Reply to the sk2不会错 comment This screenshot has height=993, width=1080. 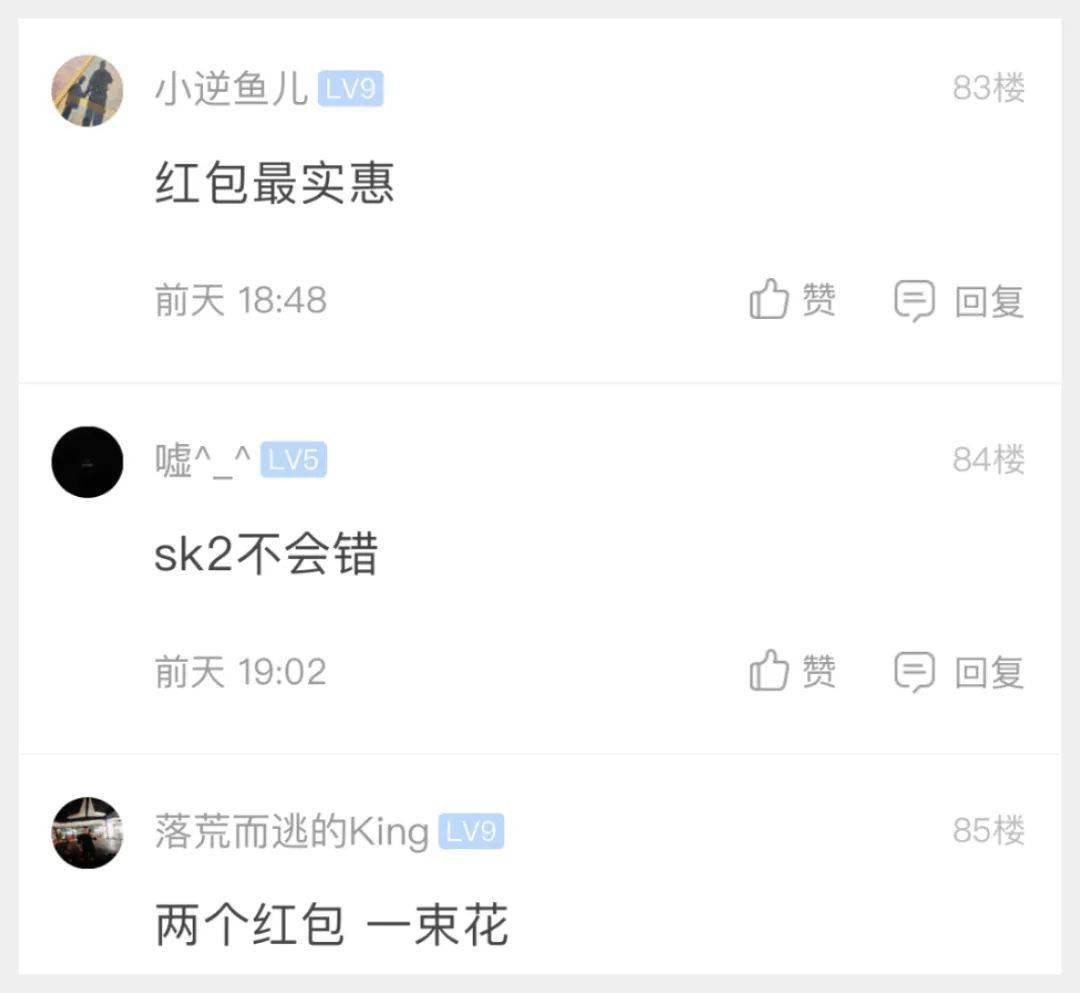point(959,671)
